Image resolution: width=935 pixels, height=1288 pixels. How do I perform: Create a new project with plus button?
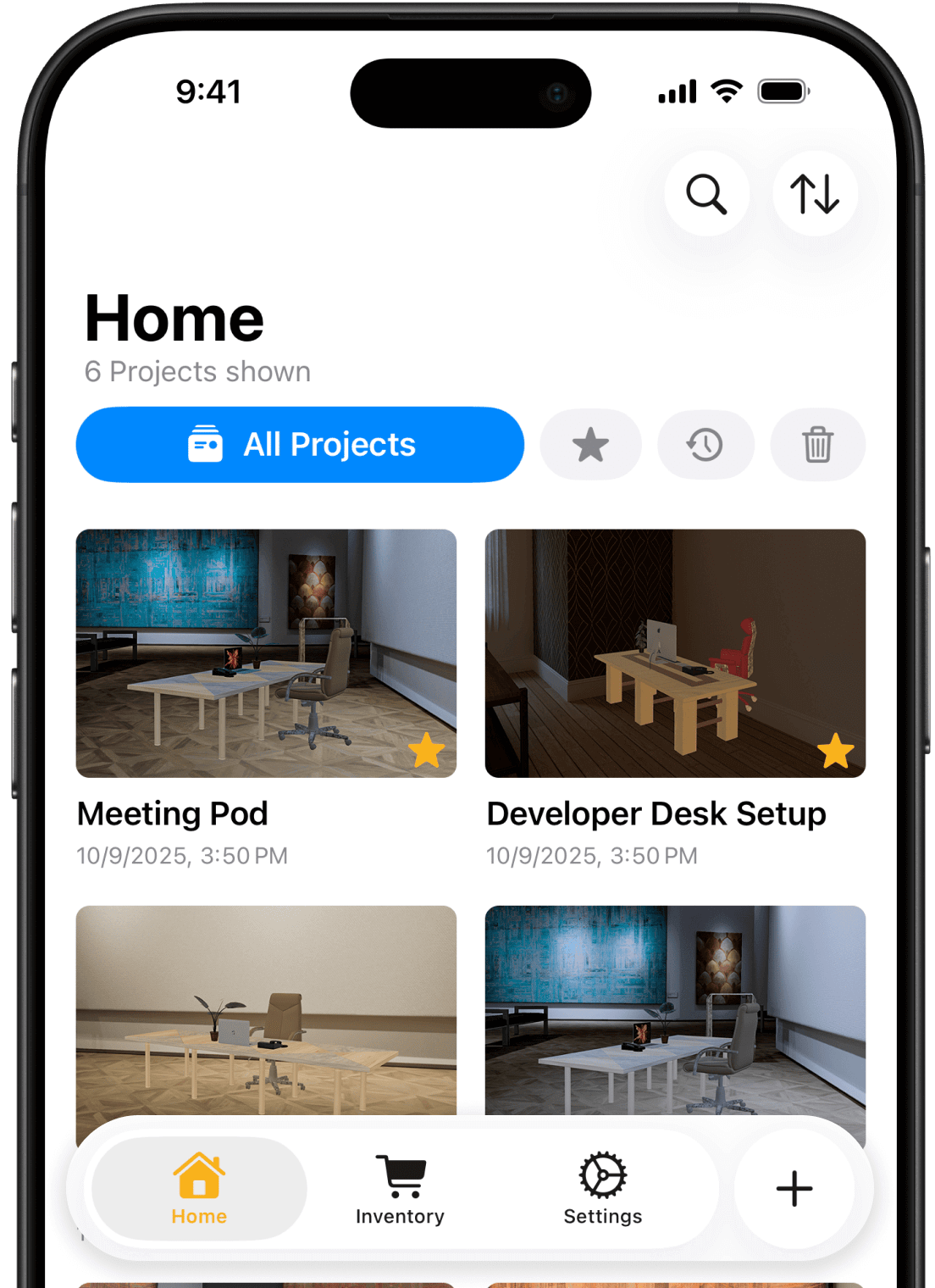click(x=794, y=1188)
